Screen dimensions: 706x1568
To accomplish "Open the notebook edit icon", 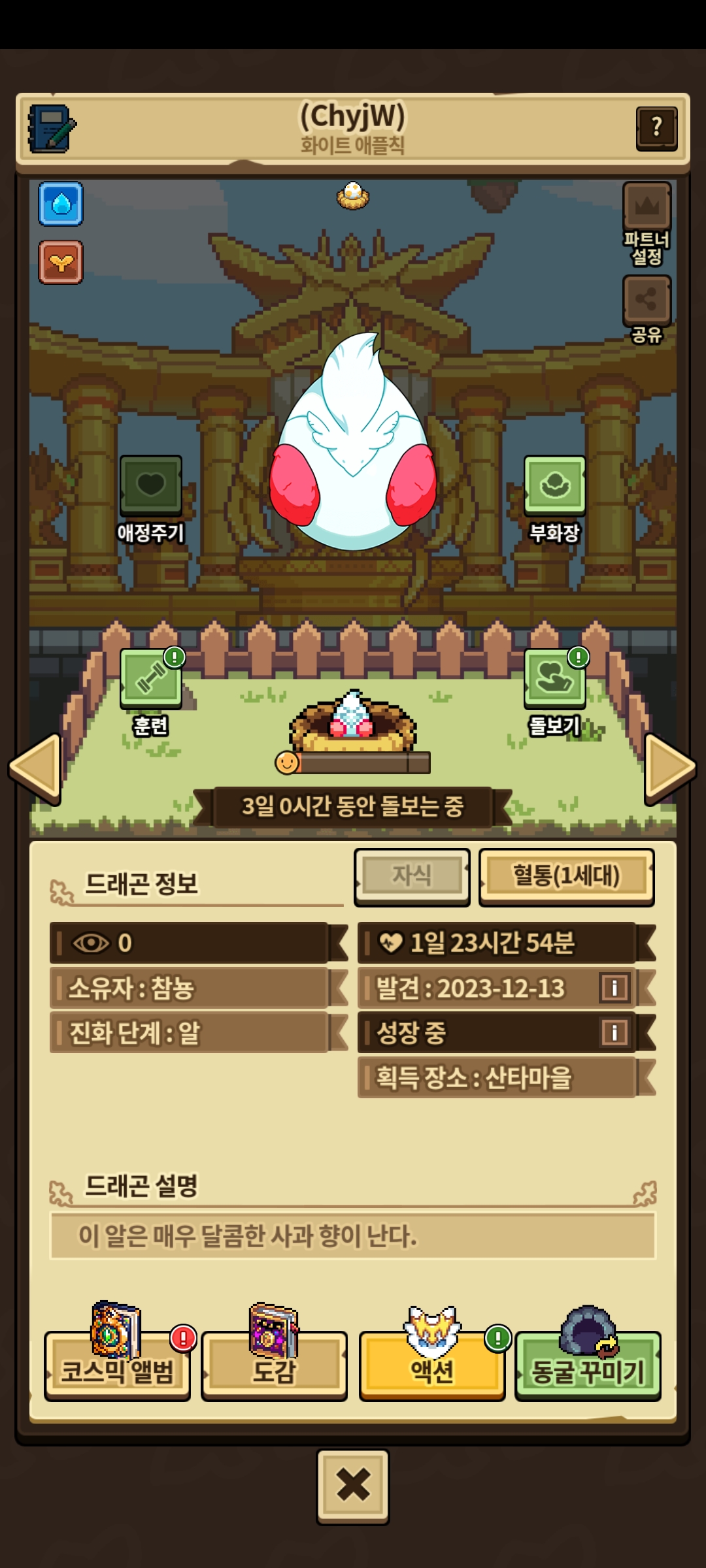I will point(52,129).
